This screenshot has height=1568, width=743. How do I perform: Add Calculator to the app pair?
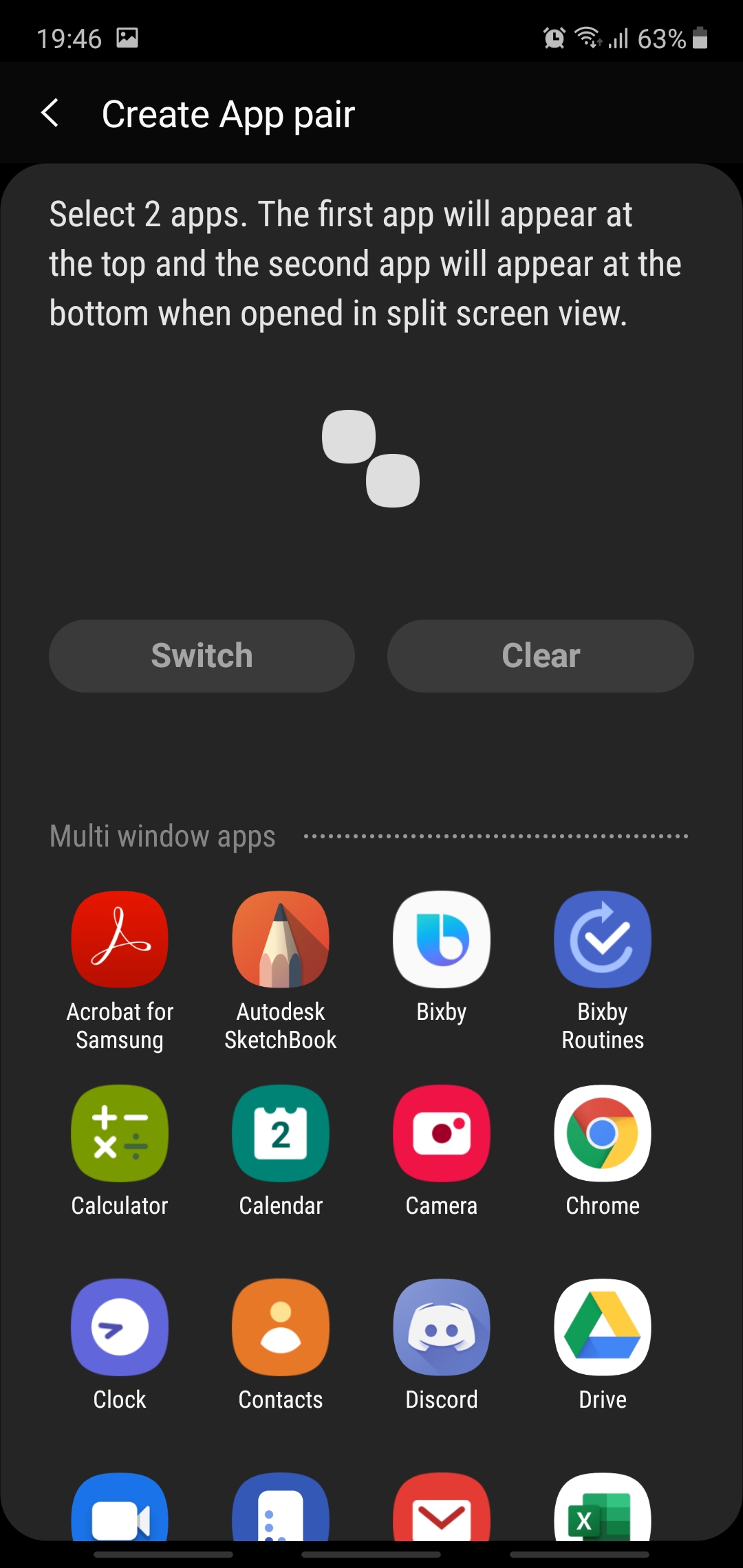[x=120, y=1133]
